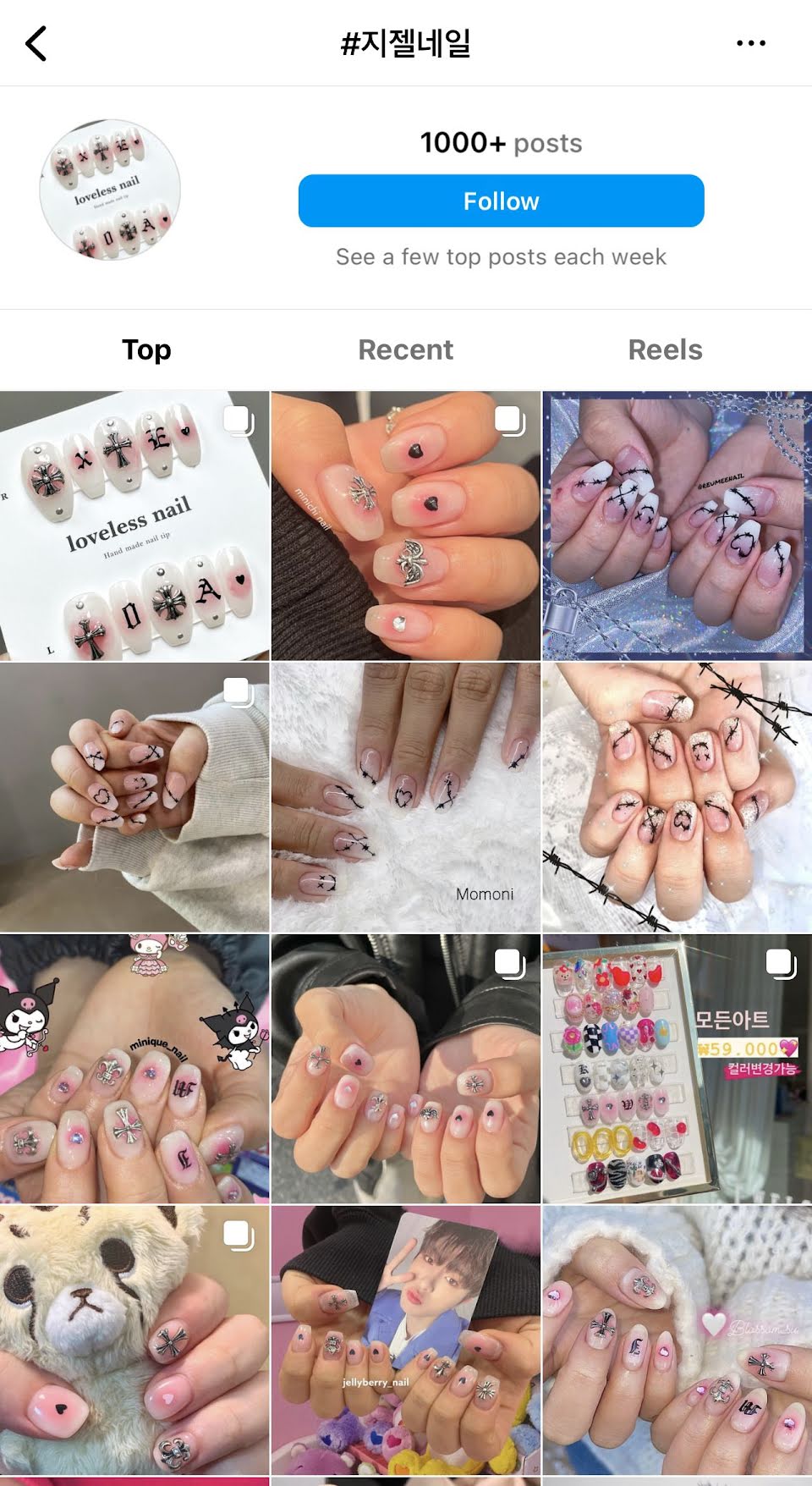This screenshot has width=812, height=1486.
Task: Open the teddy bear nail post
Action: coord(134,1340)
